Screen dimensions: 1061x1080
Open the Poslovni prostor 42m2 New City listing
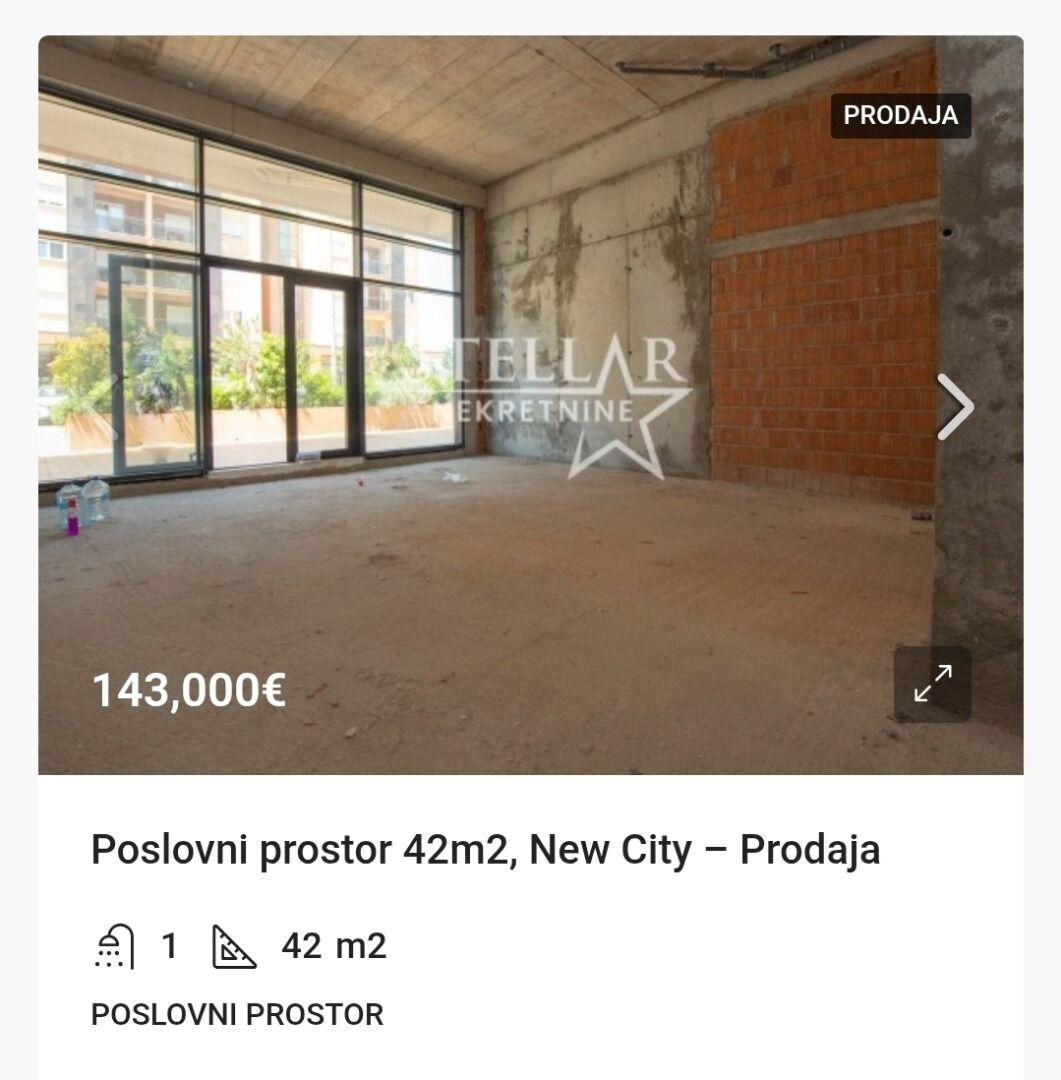coord(485,851)
